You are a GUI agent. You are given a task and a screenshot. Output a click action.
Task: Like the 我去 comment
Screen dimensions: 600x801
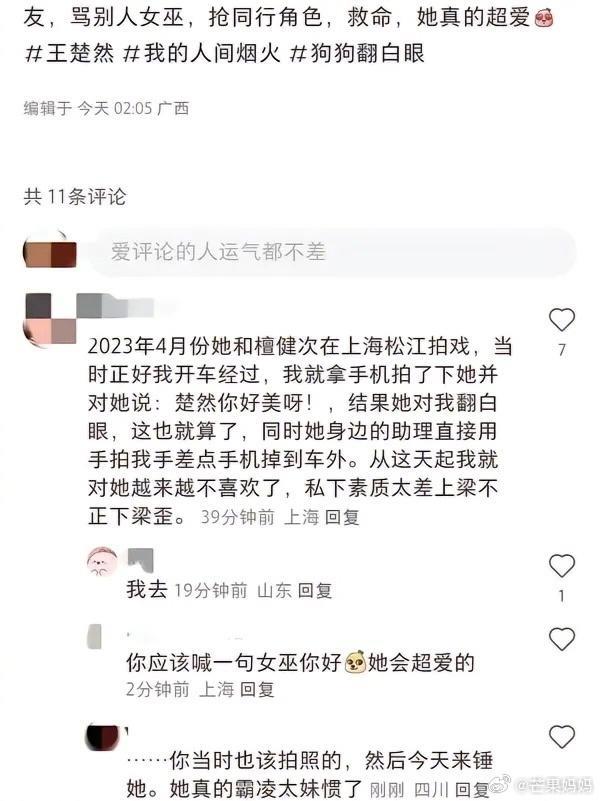[x=562, y=565]
